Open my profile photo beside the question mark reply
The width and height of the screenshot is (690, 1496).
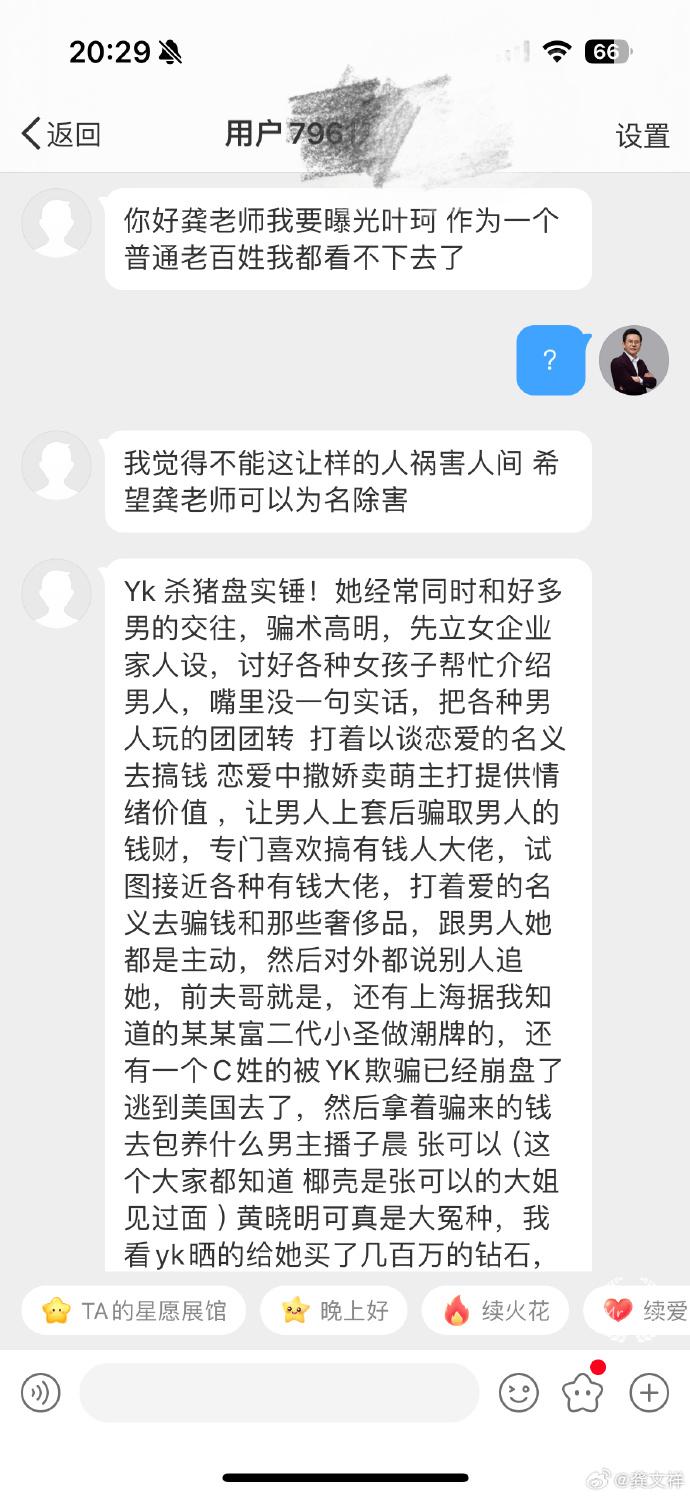click(634, 360)
